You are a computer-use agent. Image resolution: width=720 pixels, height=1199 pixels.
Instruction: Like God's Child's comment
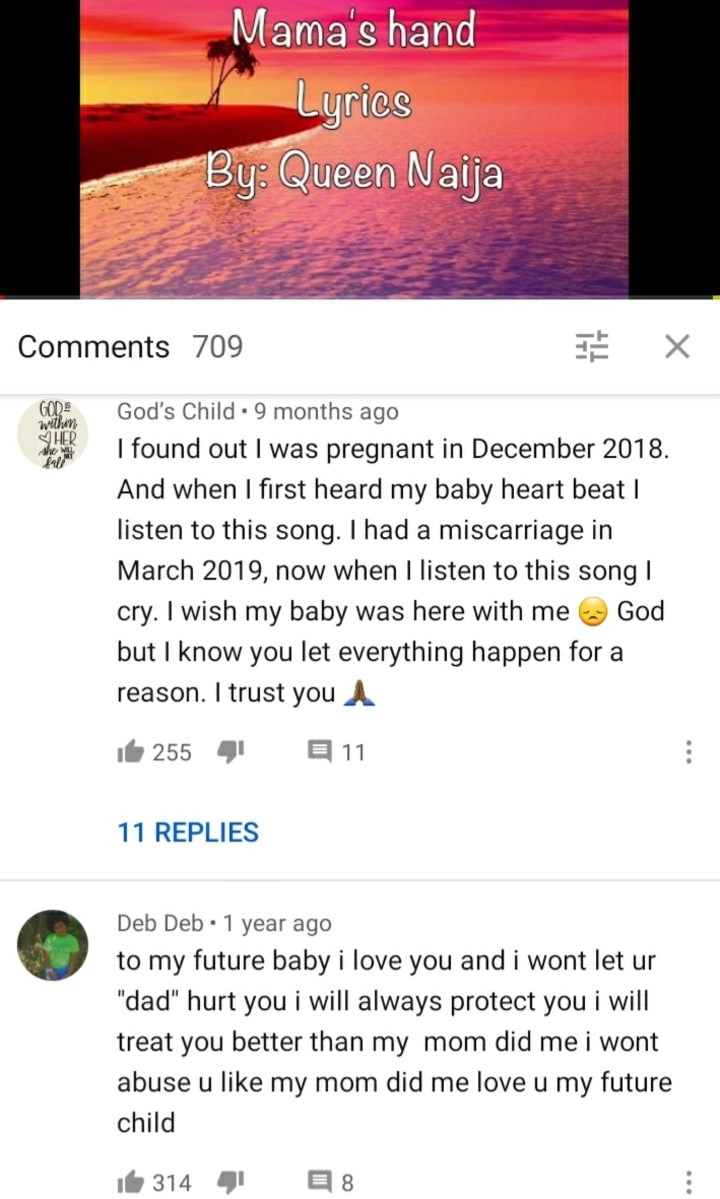coord(131,753)
